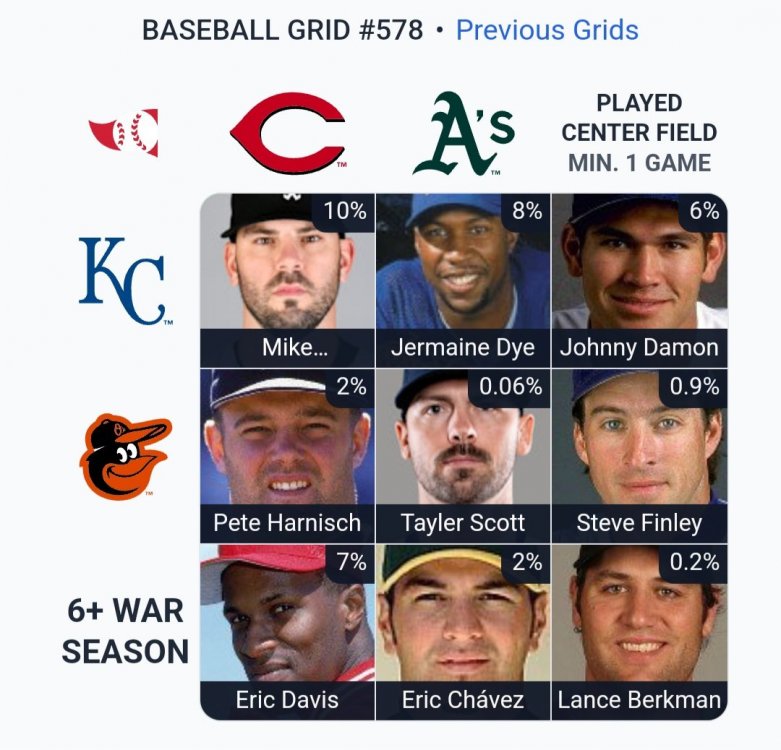The image size is (781, 750).
Task: Select the Eric Chávez grid cell
Action: [463, 630]
